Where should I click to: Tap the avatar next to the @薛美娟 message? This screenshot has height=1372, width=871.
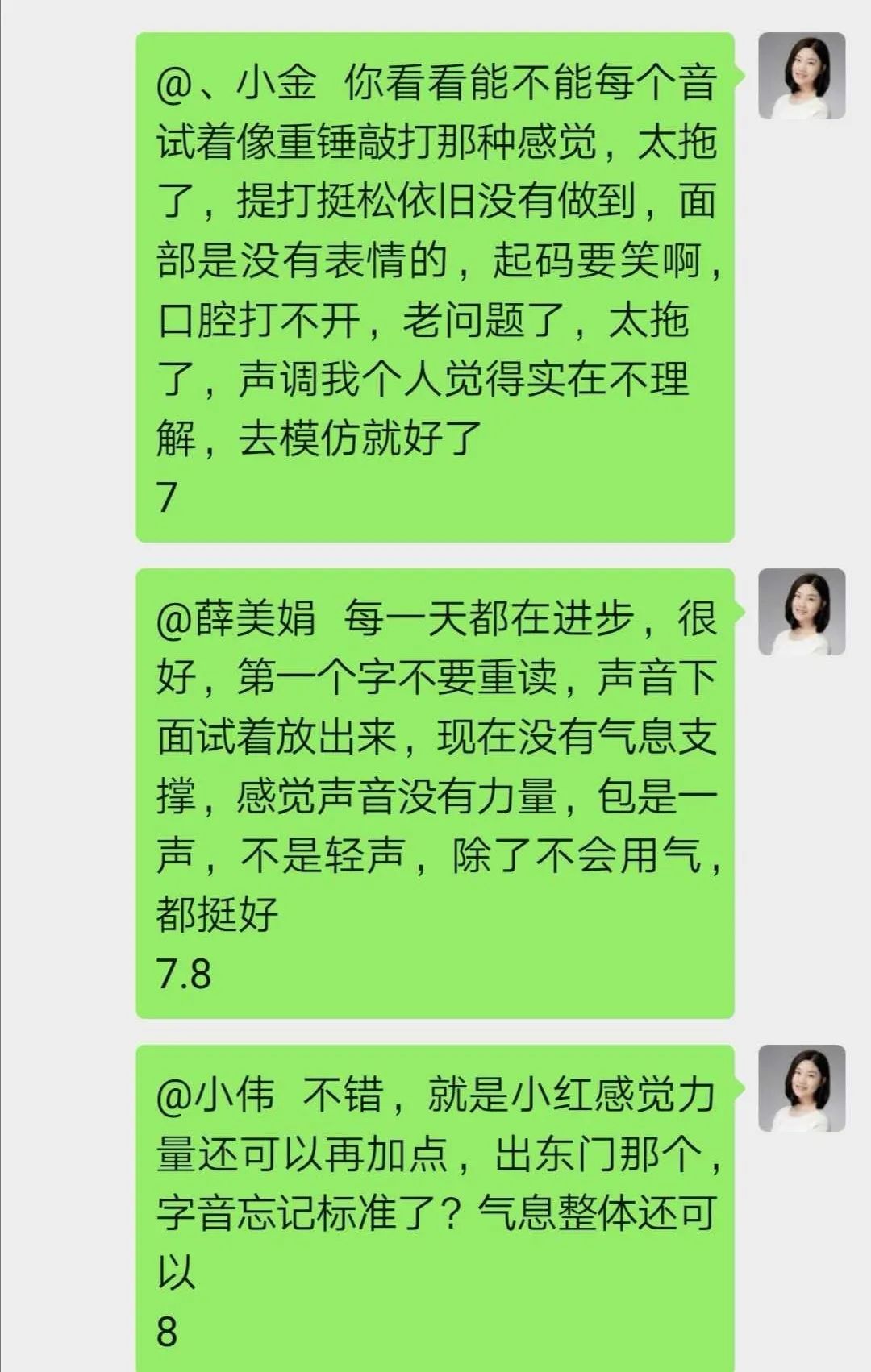(801, 612)
